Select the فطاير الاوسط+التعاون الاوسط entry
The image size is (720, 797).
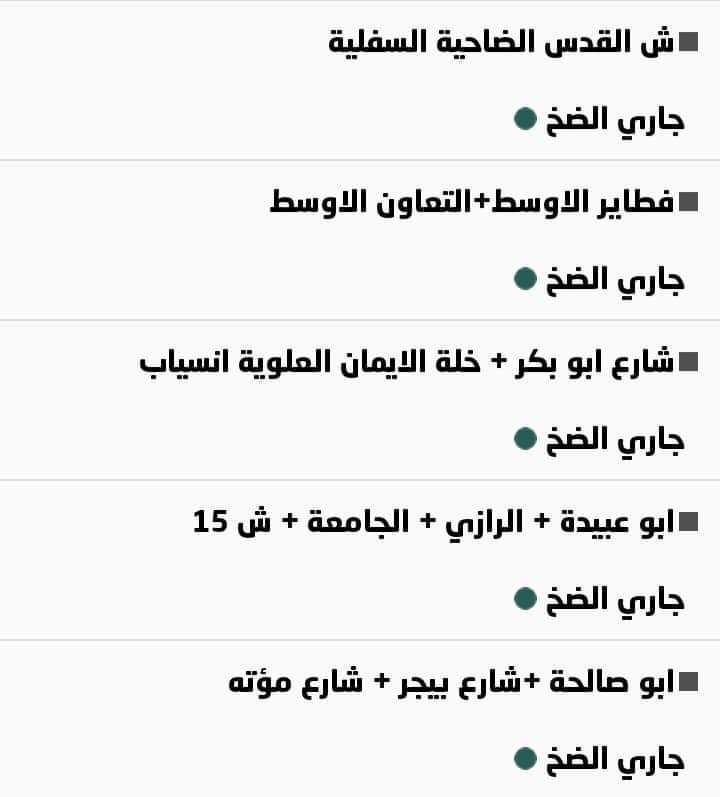[472, 203]
